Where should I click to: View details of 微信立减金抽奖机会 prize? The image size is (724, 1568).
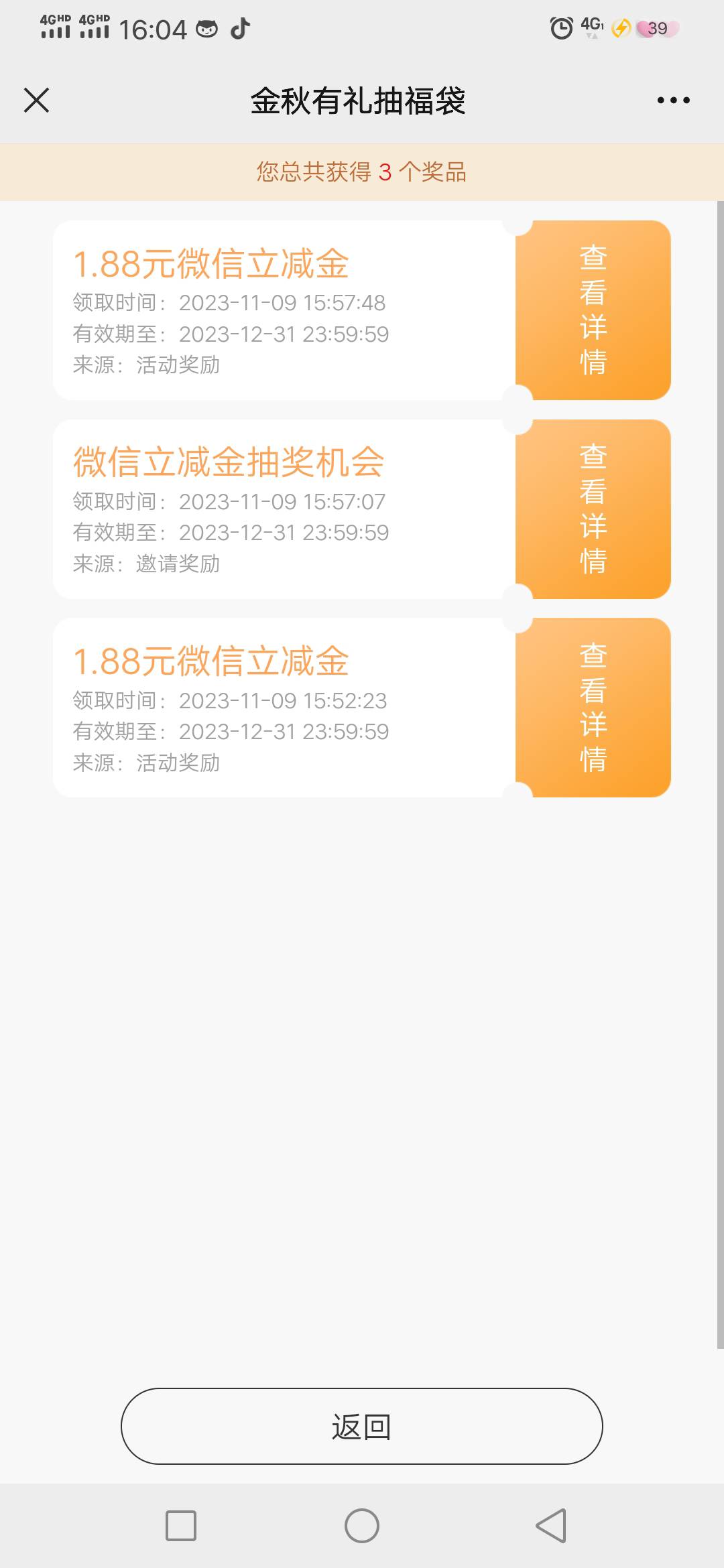point(593,509)
